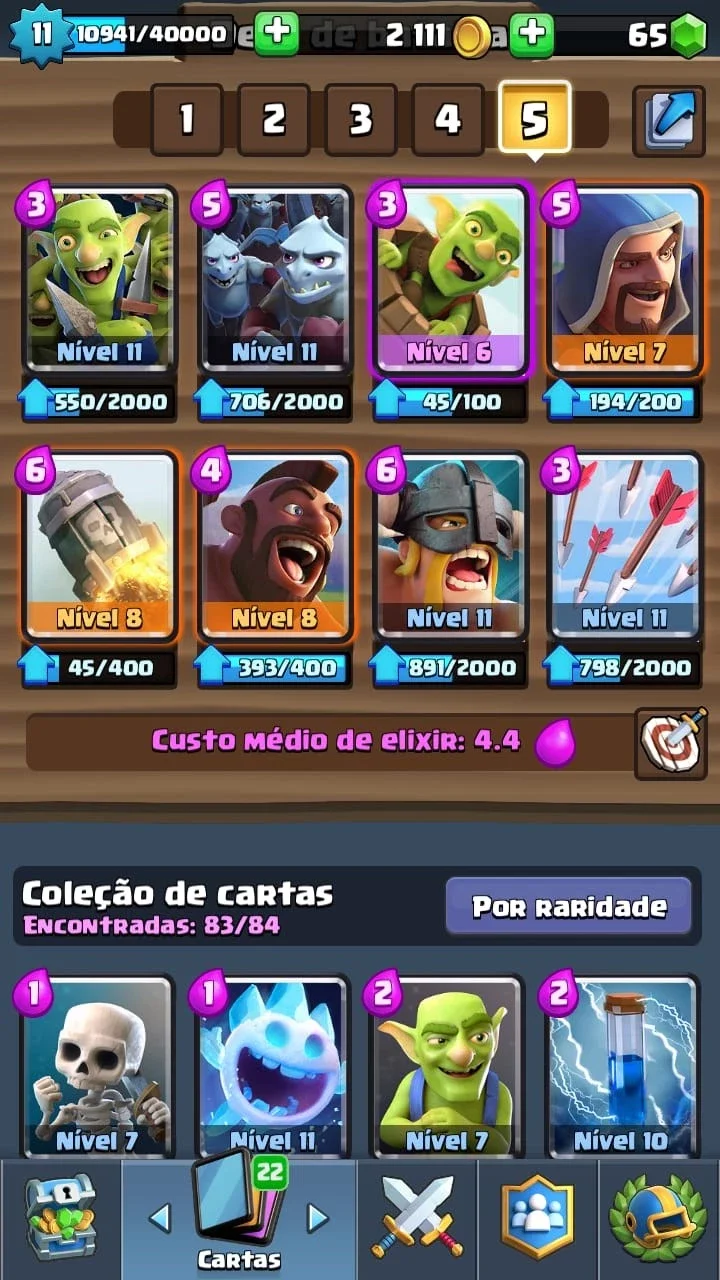720x1280 pixels.
Task: Choose deck slot 4
Action: 447,120
